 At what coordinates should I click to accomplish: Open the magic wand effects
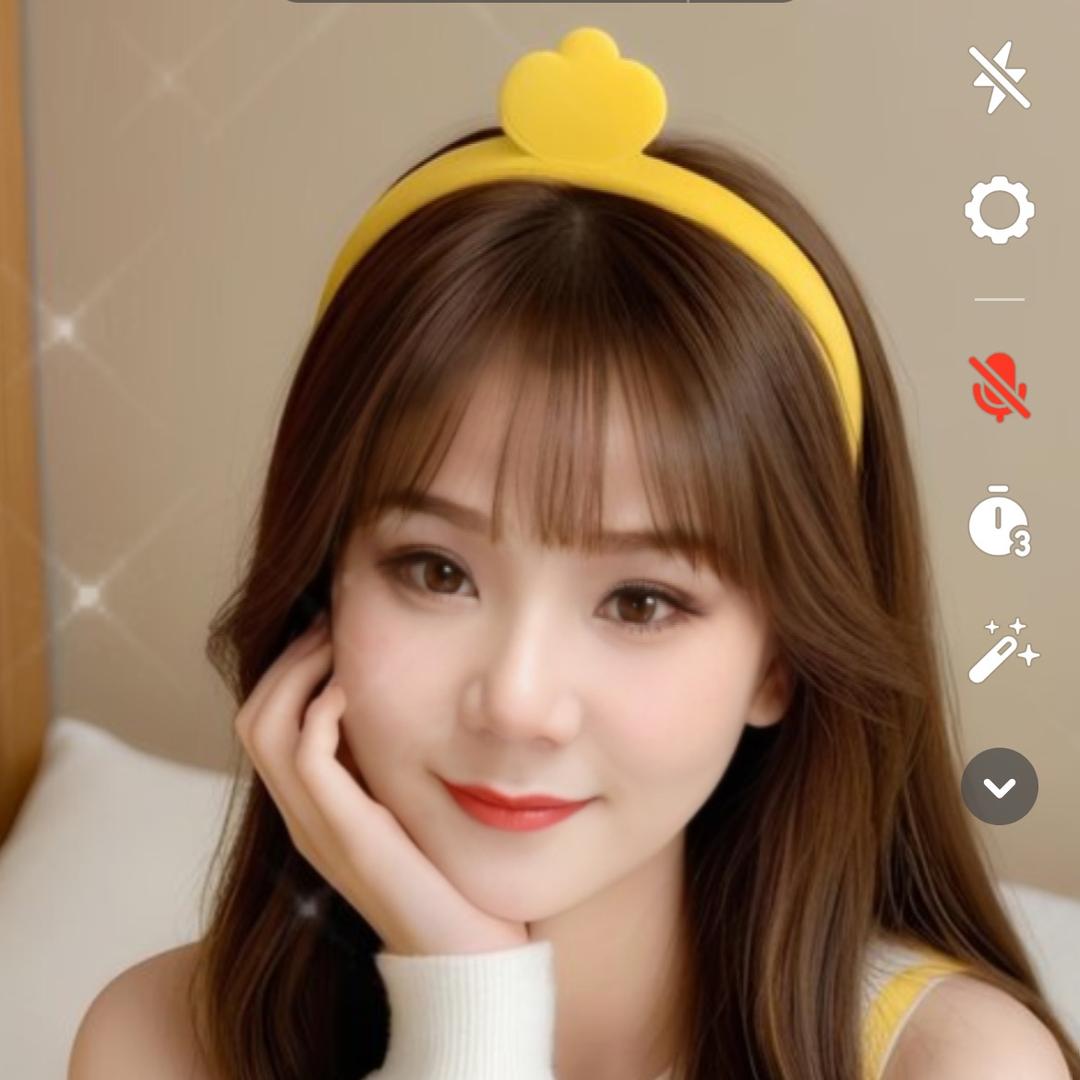point(1002,651)
